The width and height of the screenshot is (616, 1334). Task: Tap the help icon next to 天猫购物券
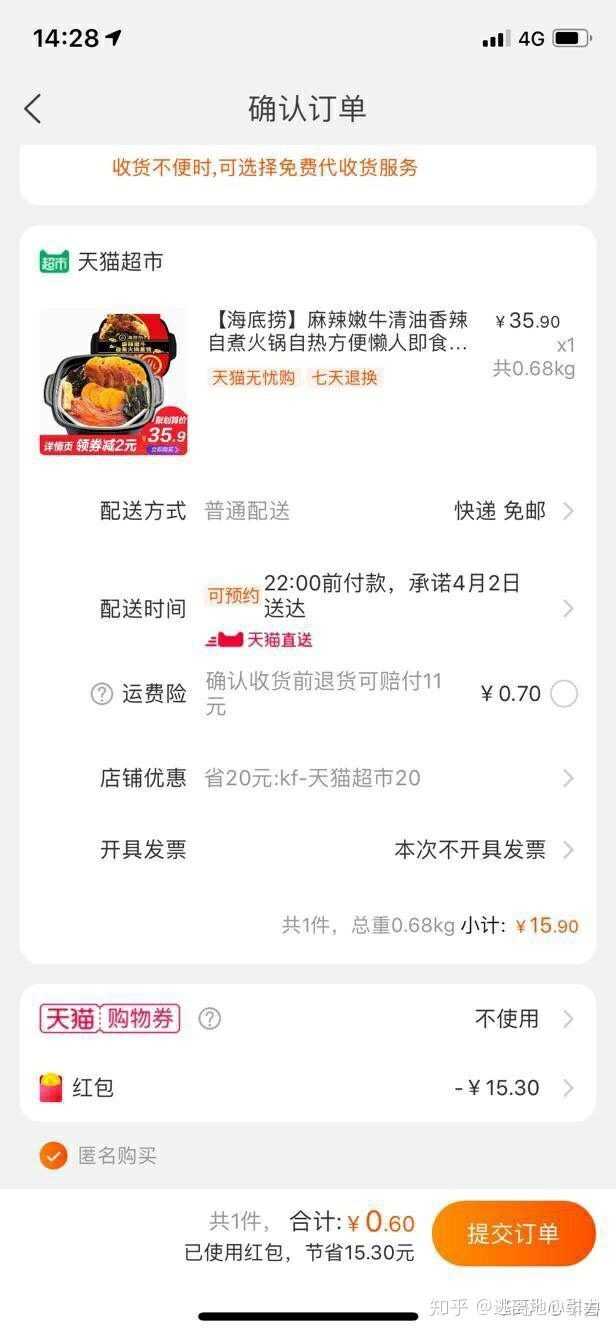click(x=209, y=1019)
